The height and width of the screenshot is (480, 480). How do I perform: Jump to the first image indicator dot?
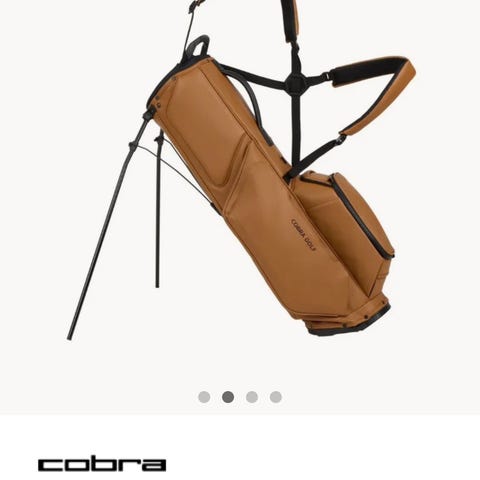[204, 397]
